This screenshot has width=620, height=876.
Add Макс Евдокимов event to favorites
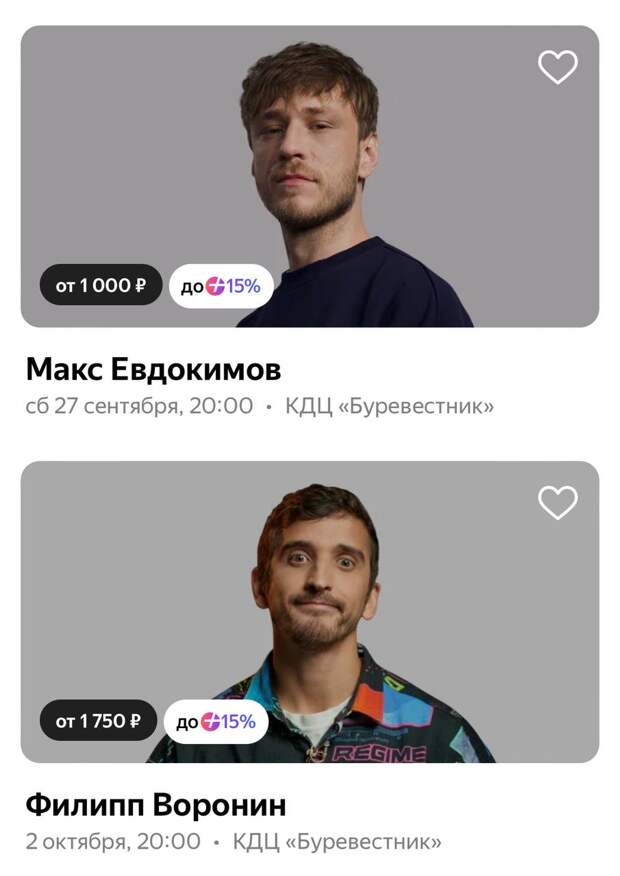coord(557,67)
